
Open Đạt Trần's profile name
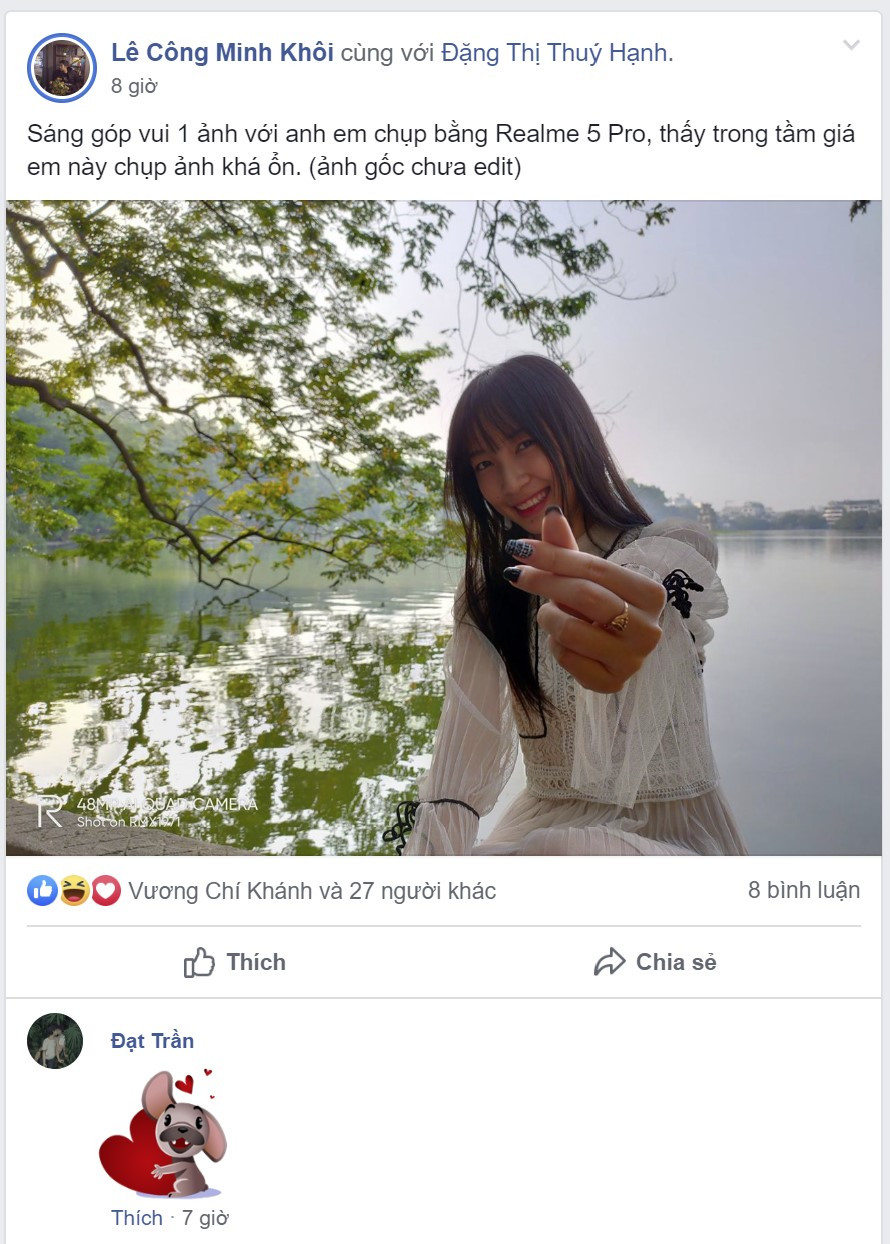pyautogui.click(x=152, y=1041)
